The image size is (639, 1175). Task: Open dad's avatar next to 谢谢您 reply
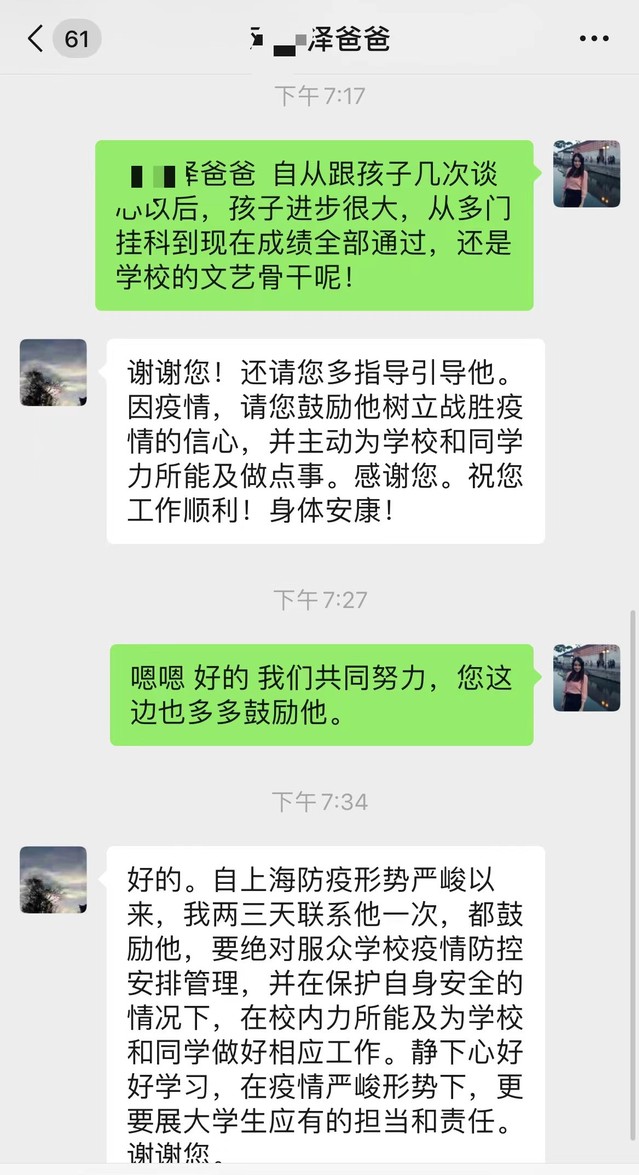tap(53, 372)
